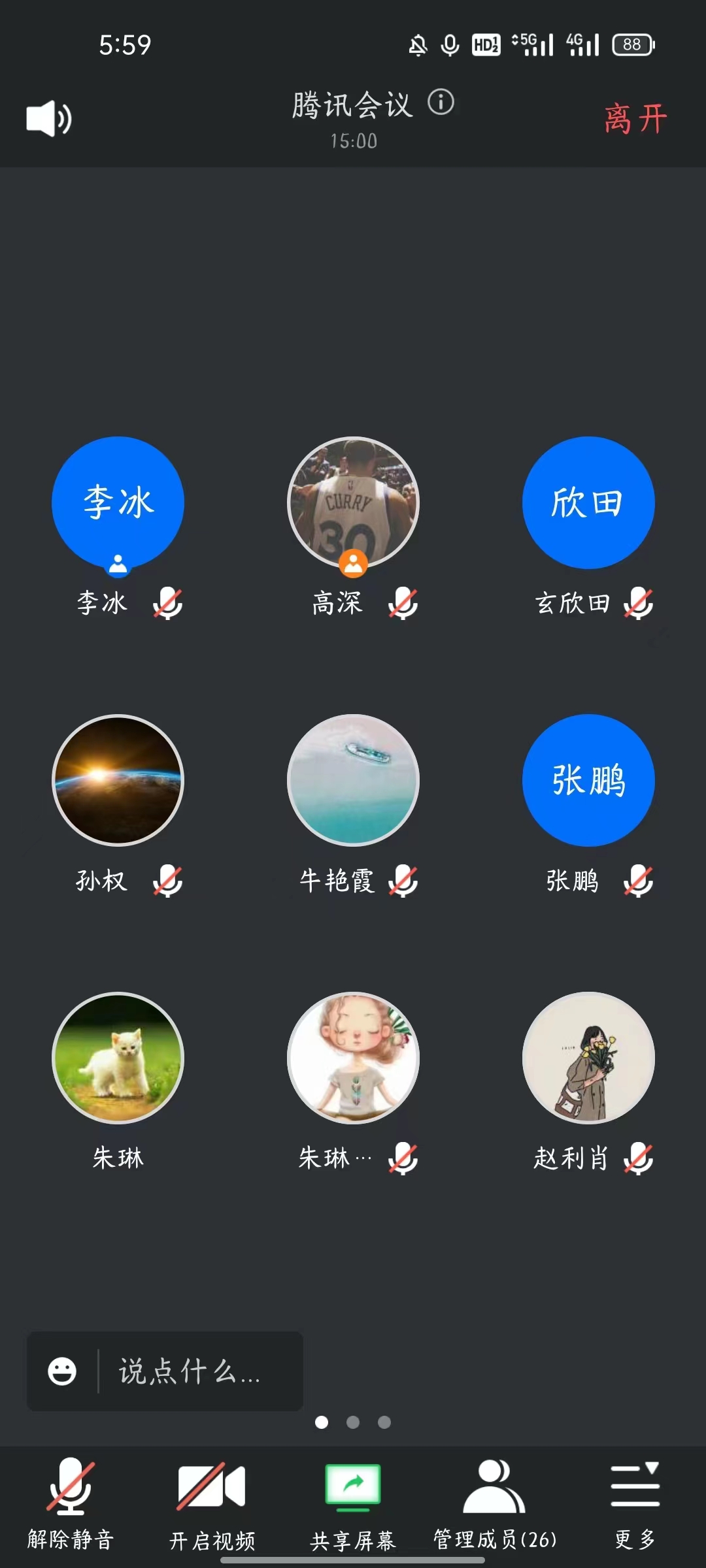Open the emoji smiley picker

[62, 1371]
